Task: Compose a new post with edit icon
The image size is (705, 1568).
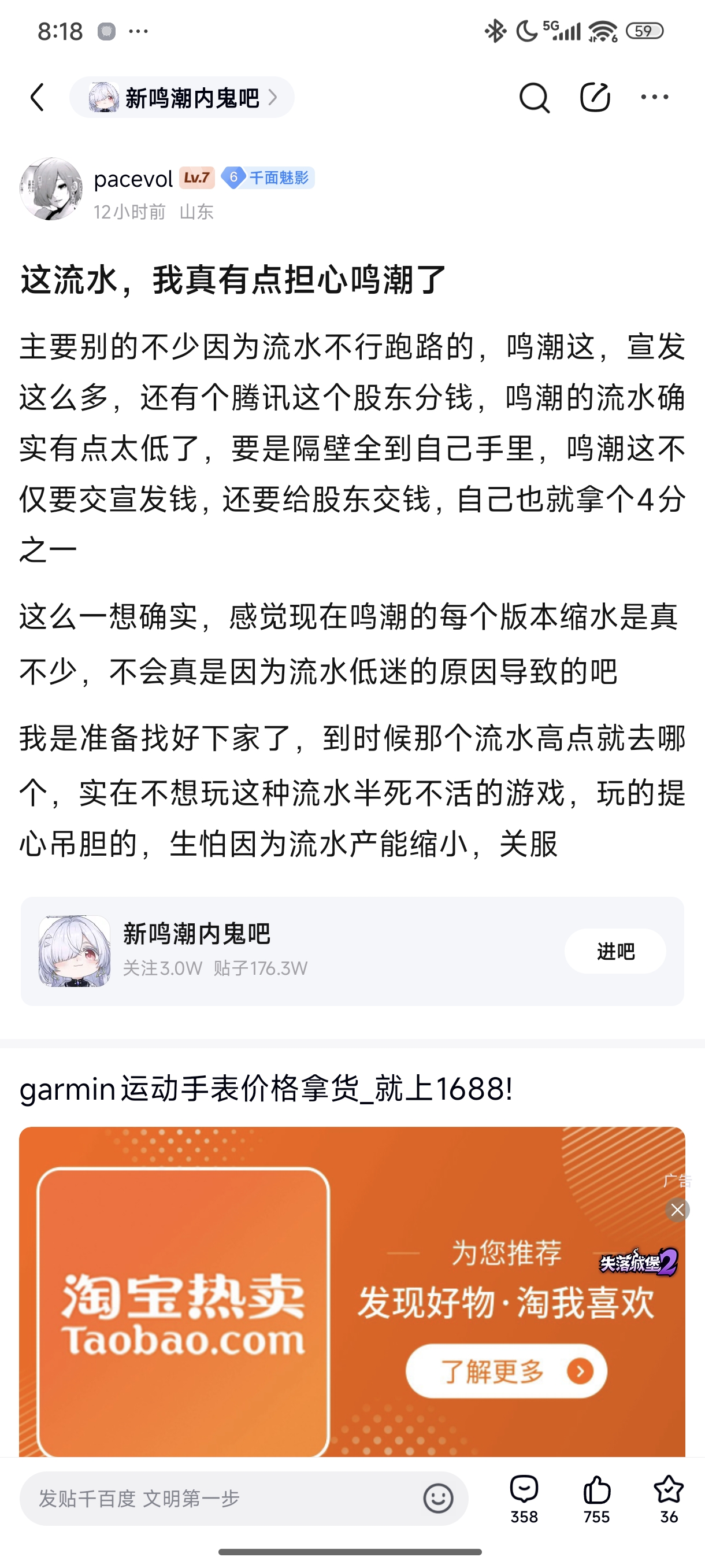Action: 594,97
